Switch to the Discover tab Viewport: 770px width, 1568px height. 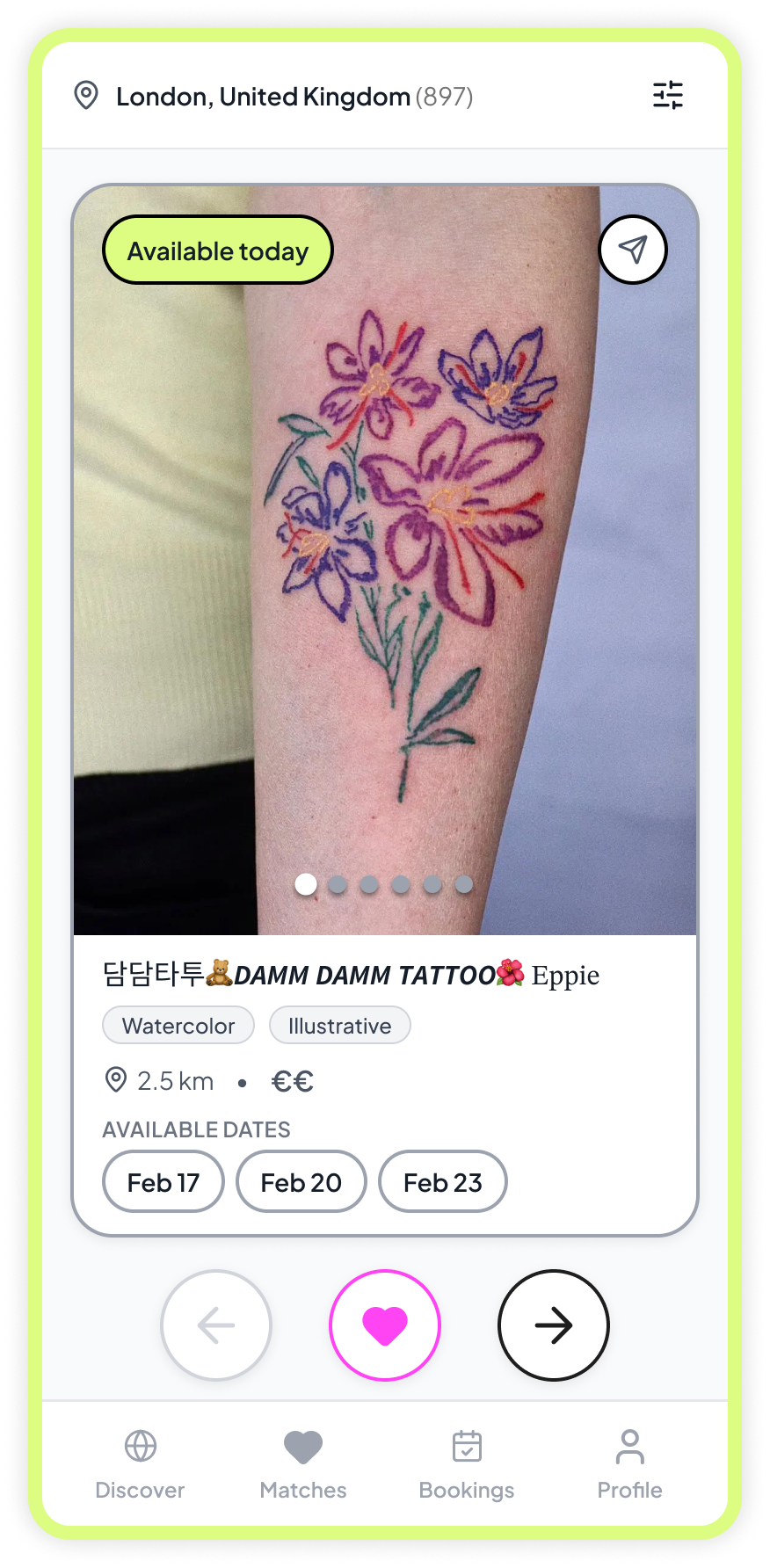(140, 1464)
